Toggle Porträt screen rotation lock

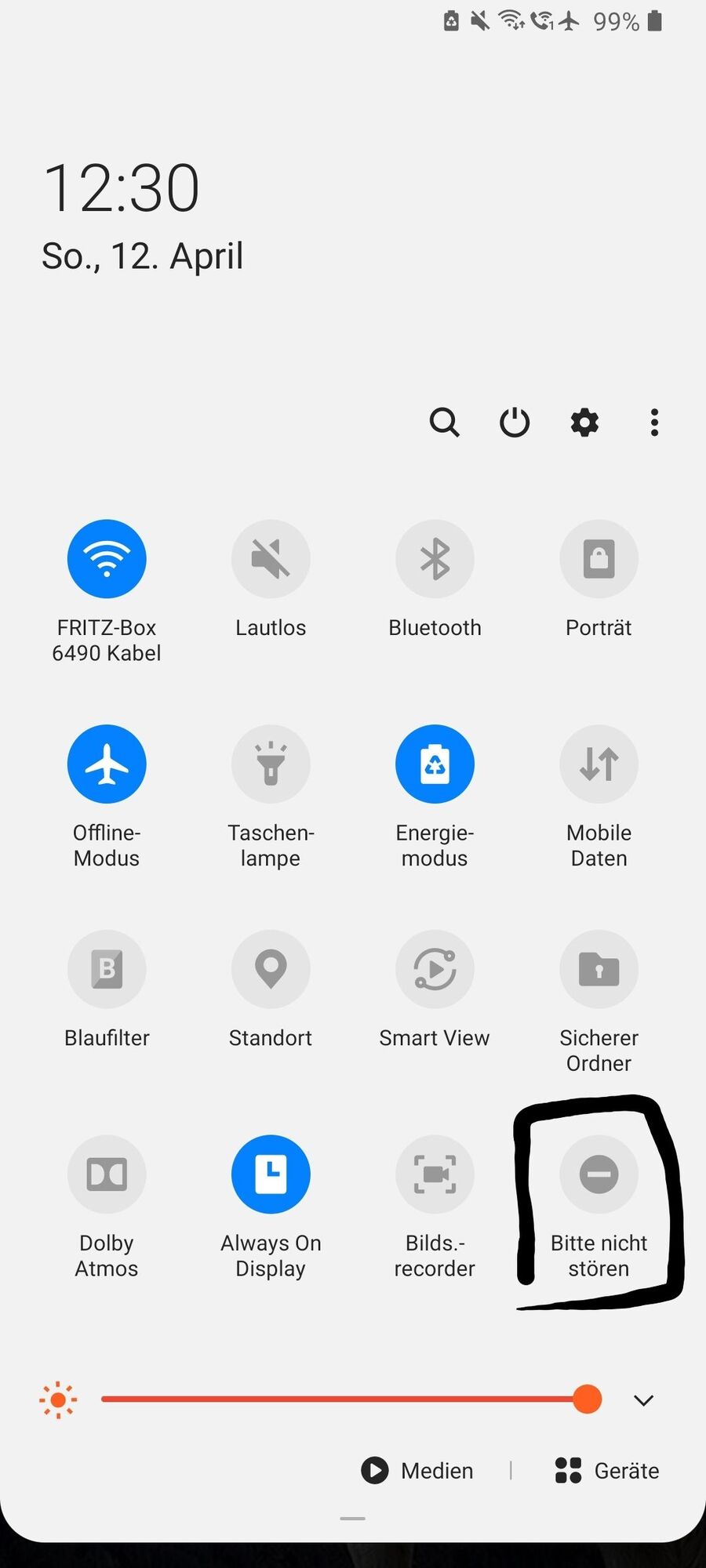(599, 559)
